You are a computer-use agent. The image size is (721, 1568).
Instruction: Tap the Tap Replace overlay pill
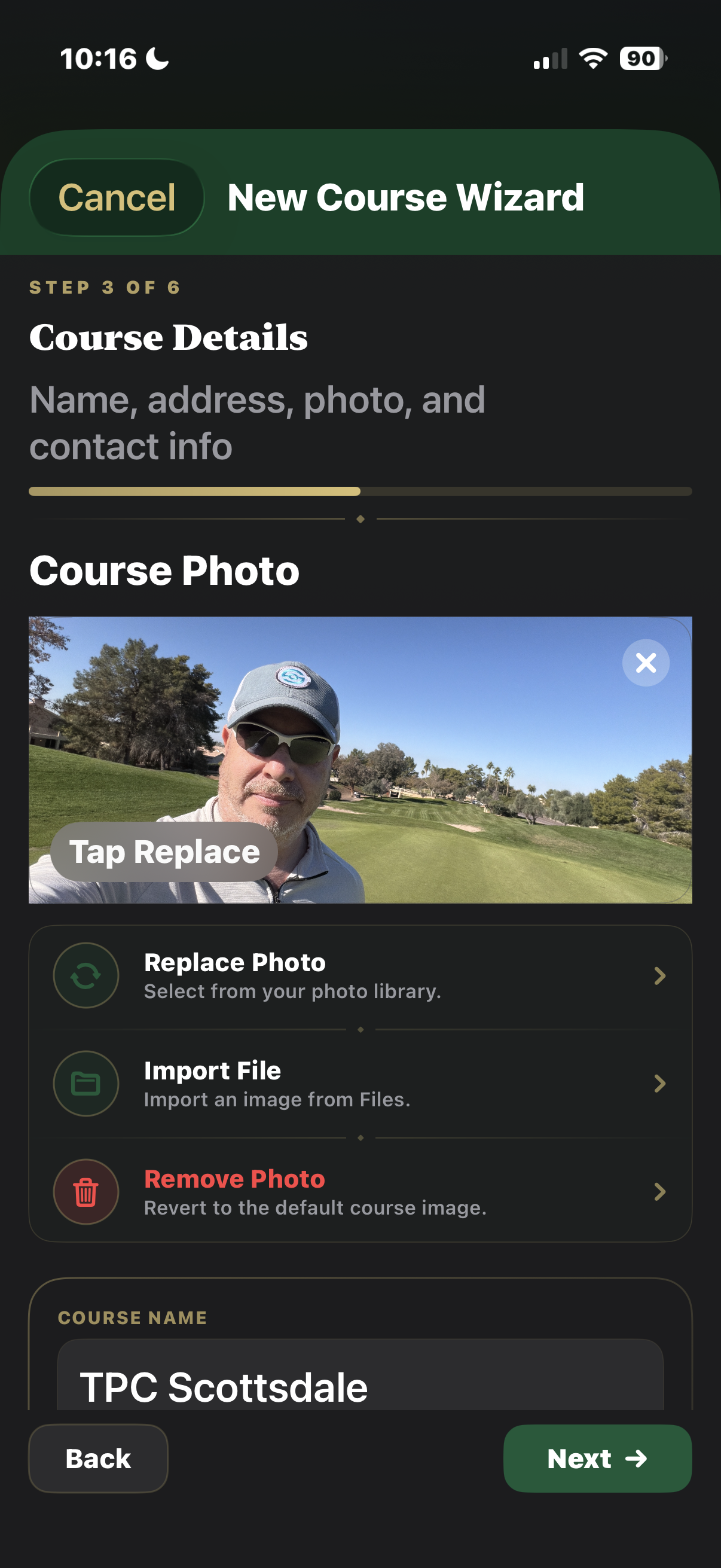(x=164, y=852)
